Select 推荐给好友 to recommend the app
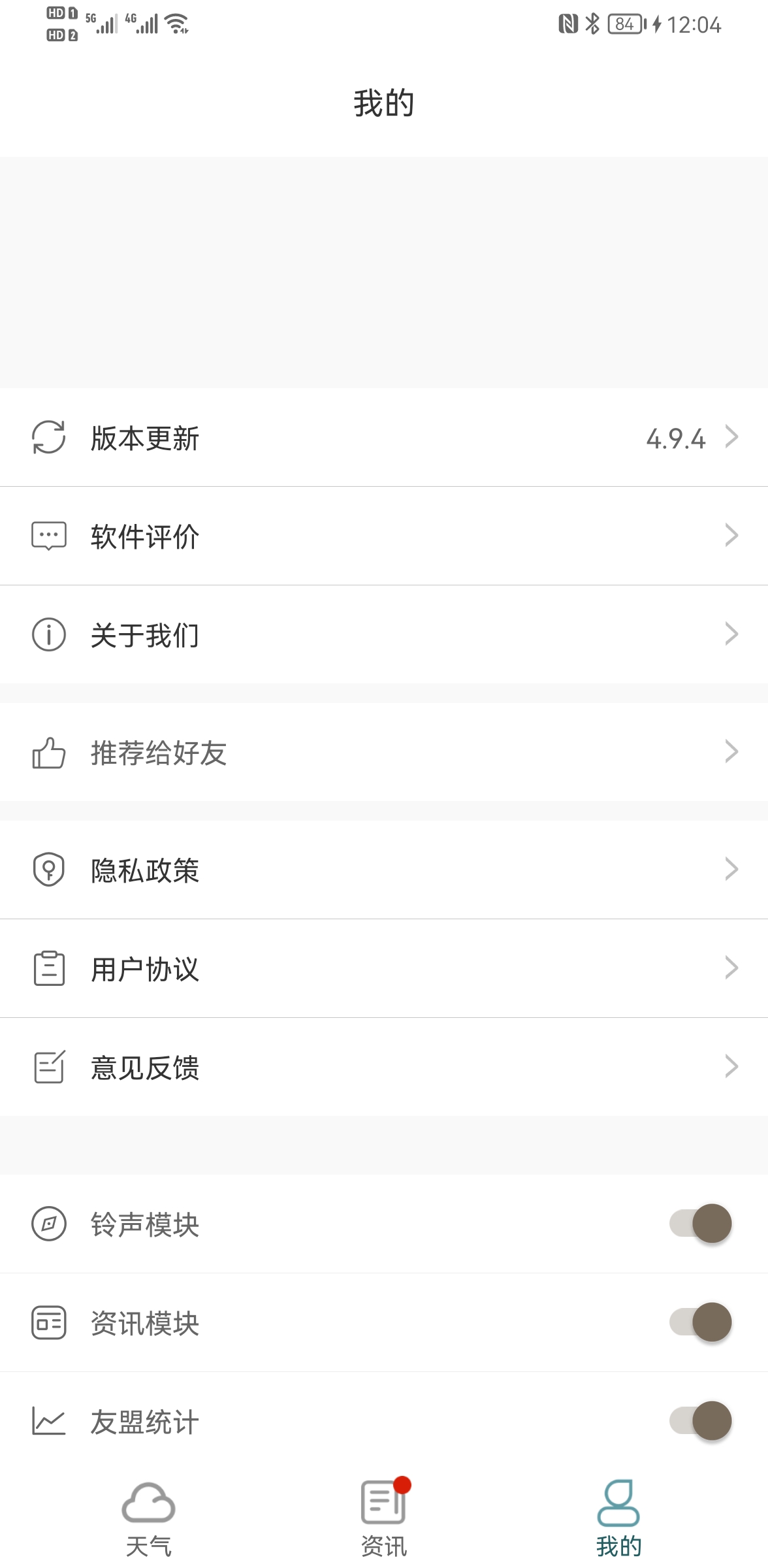This screenshot has width=768, height=1568. tap(384, 752)
